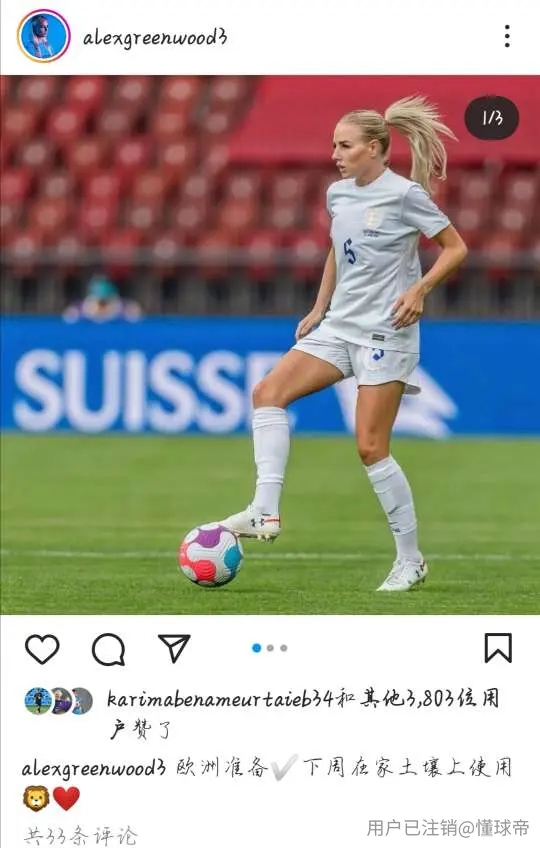Share the post via paper plane icon

coord(174,648)
